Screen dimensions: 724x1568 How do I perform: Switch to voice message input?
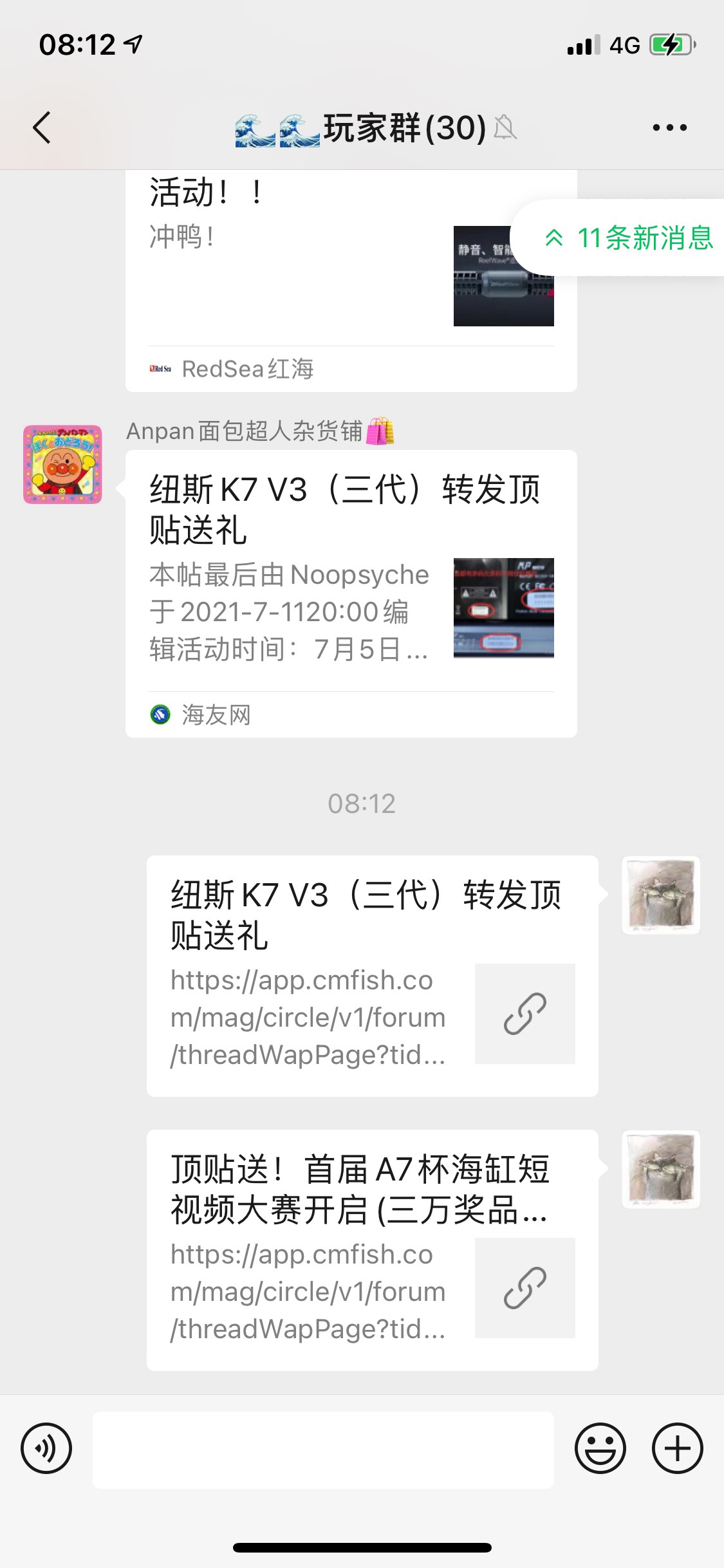point(46,1448)
